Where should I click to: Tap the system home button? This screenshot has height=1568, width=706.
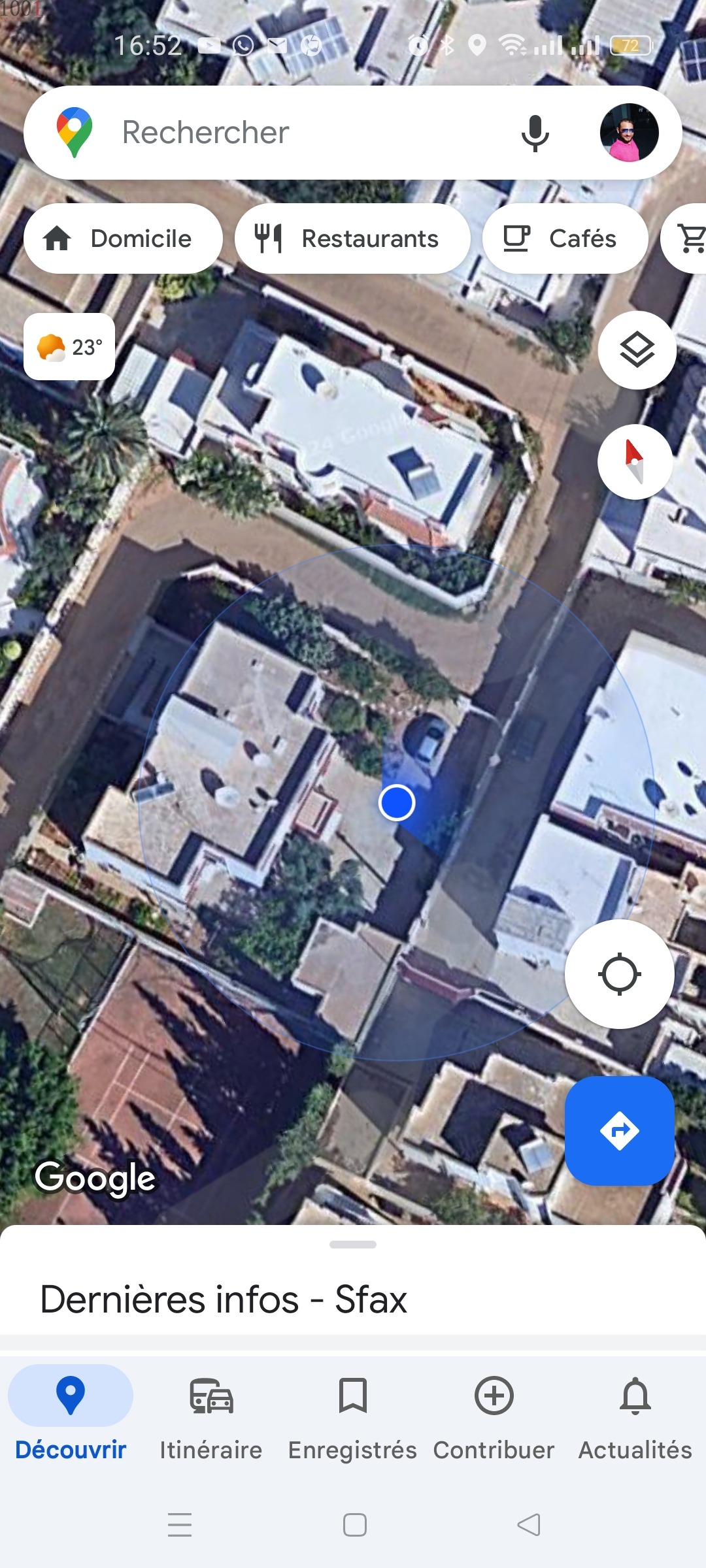coord(354,1525)
